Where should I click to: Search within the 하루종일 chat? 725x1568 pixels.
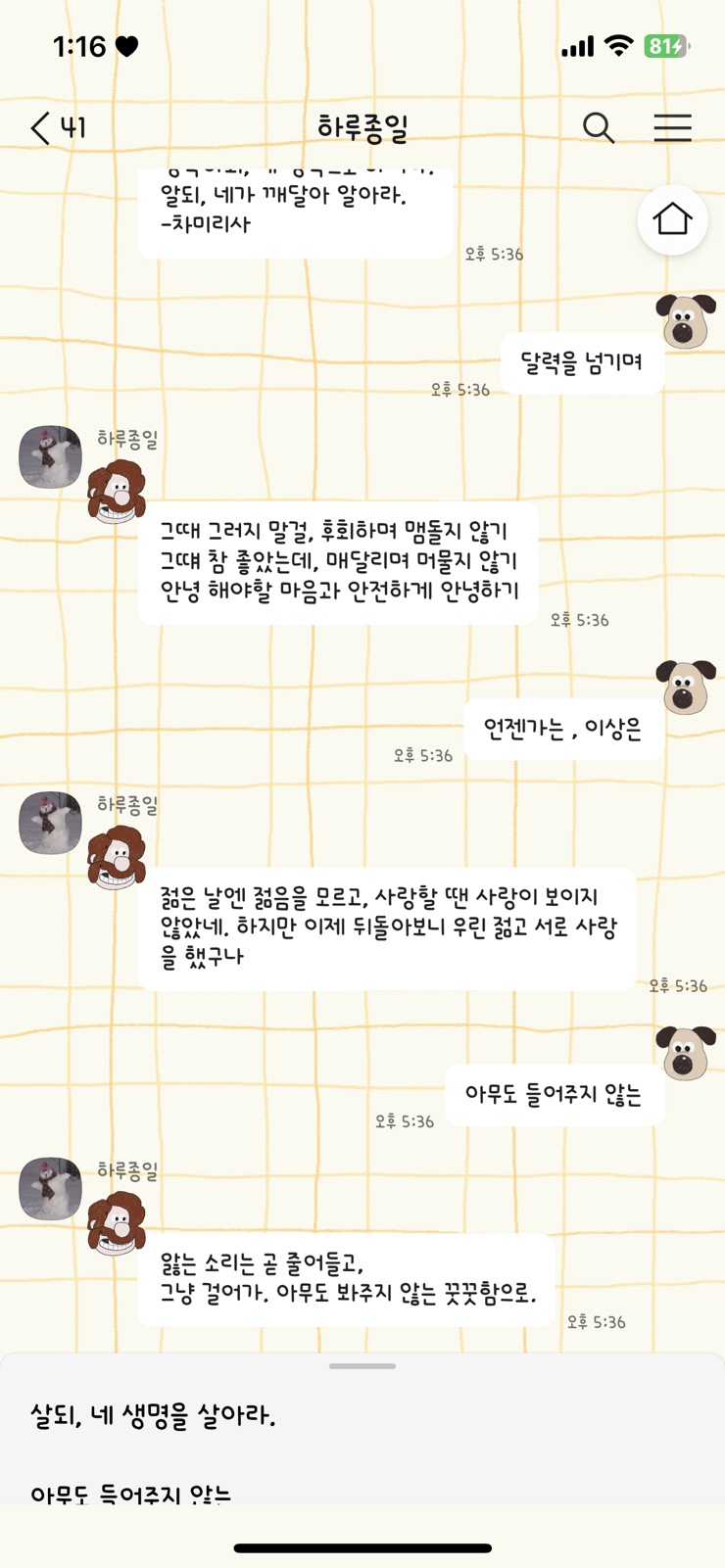point(598,128)
